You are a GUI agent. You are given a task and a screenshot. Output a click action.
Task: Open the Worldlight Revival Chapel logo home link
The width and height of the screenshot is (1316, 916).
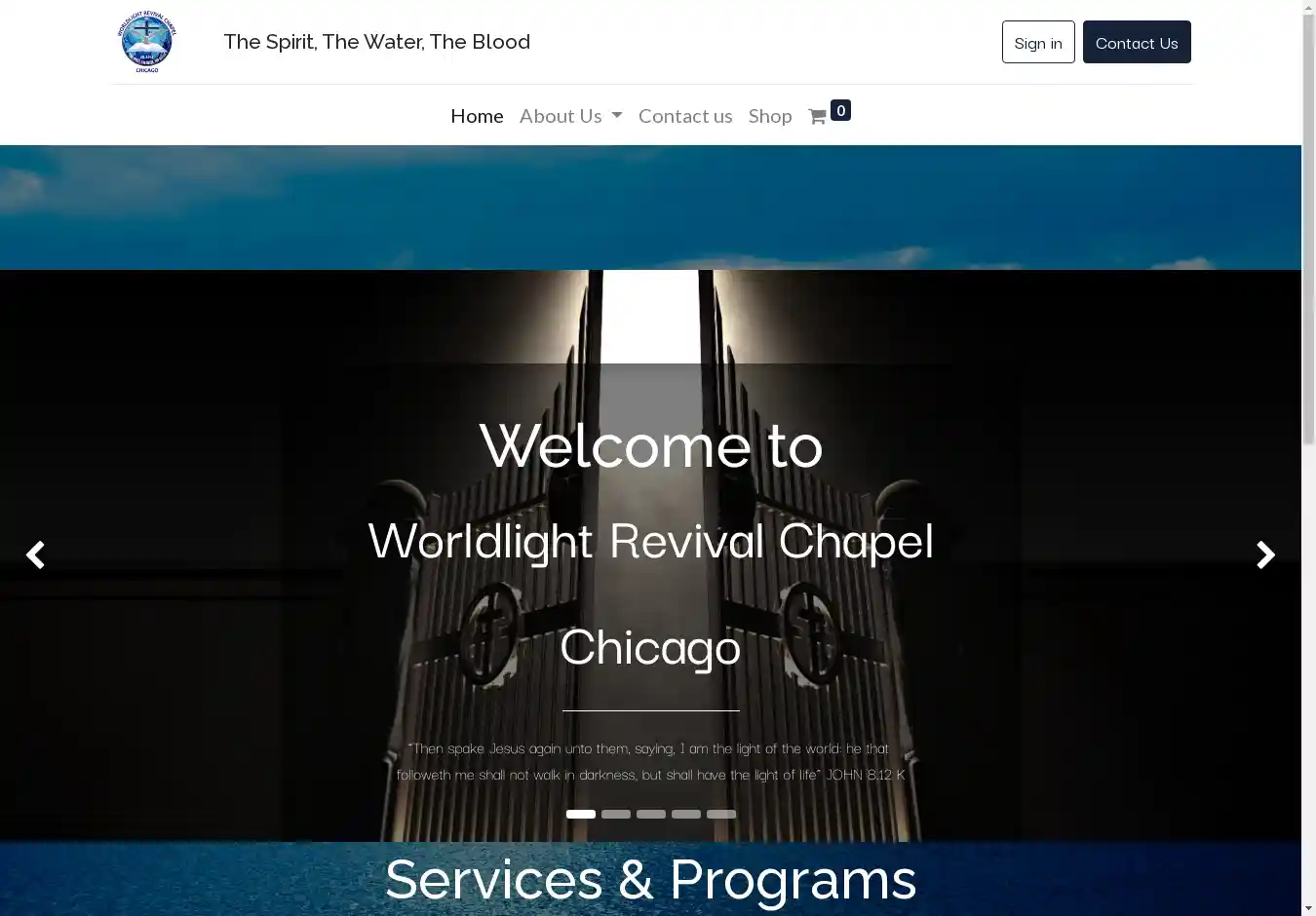tap(147, 42)
